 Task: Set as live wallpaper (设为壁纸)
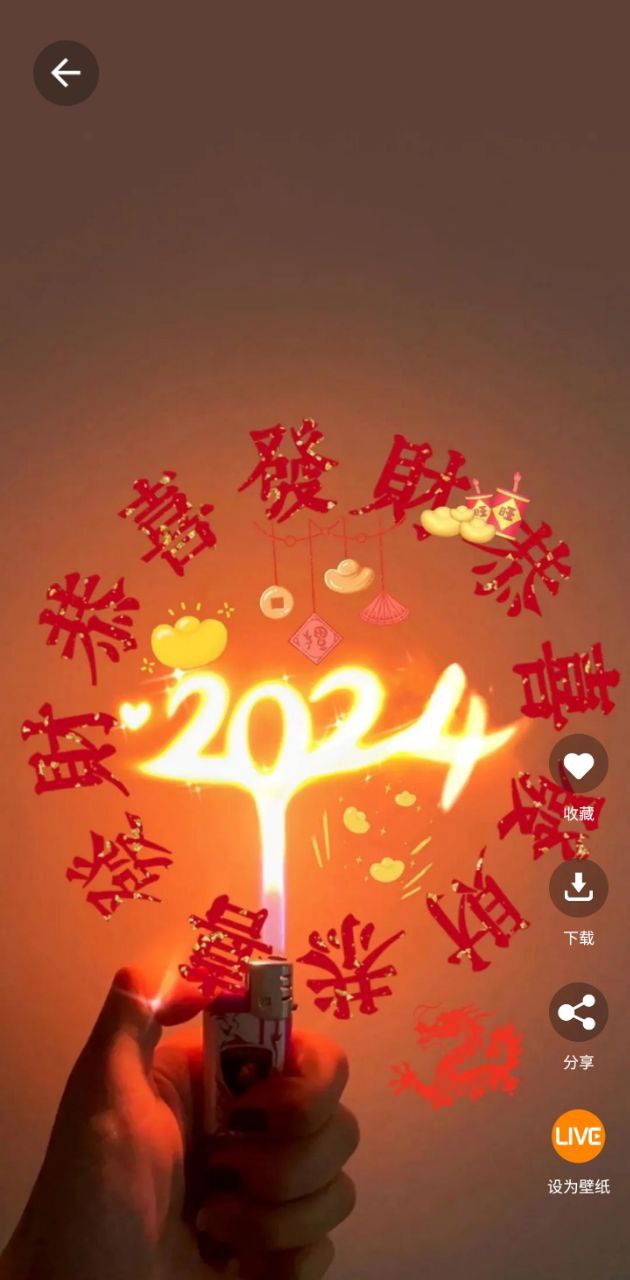tap(578, 1136)
